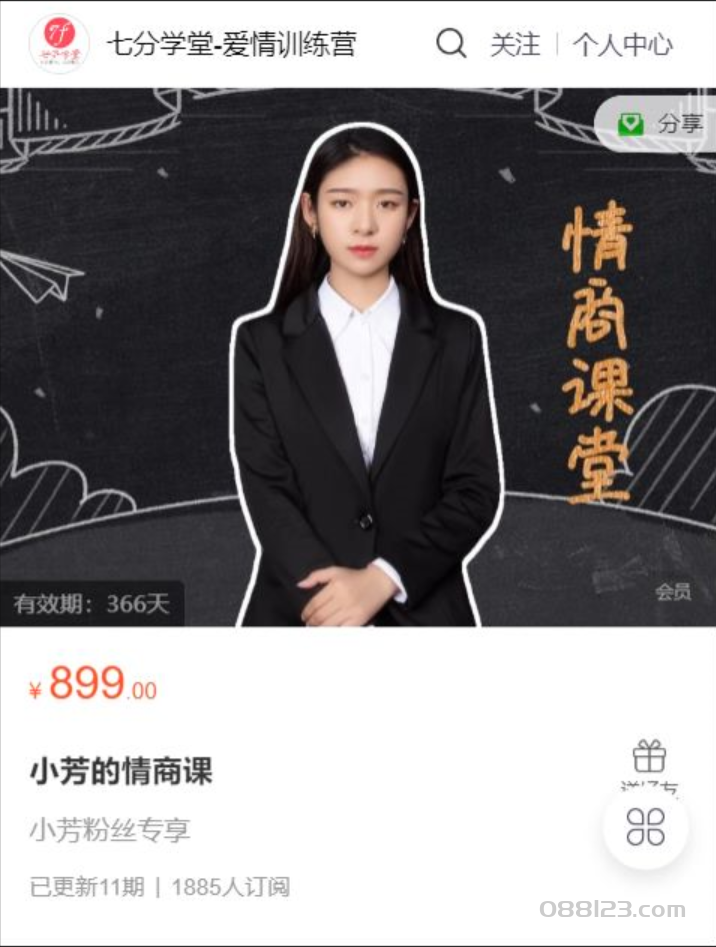The image size is (716, 947).
Task: Open the floating quick menu button
Action: coord(645,827)
